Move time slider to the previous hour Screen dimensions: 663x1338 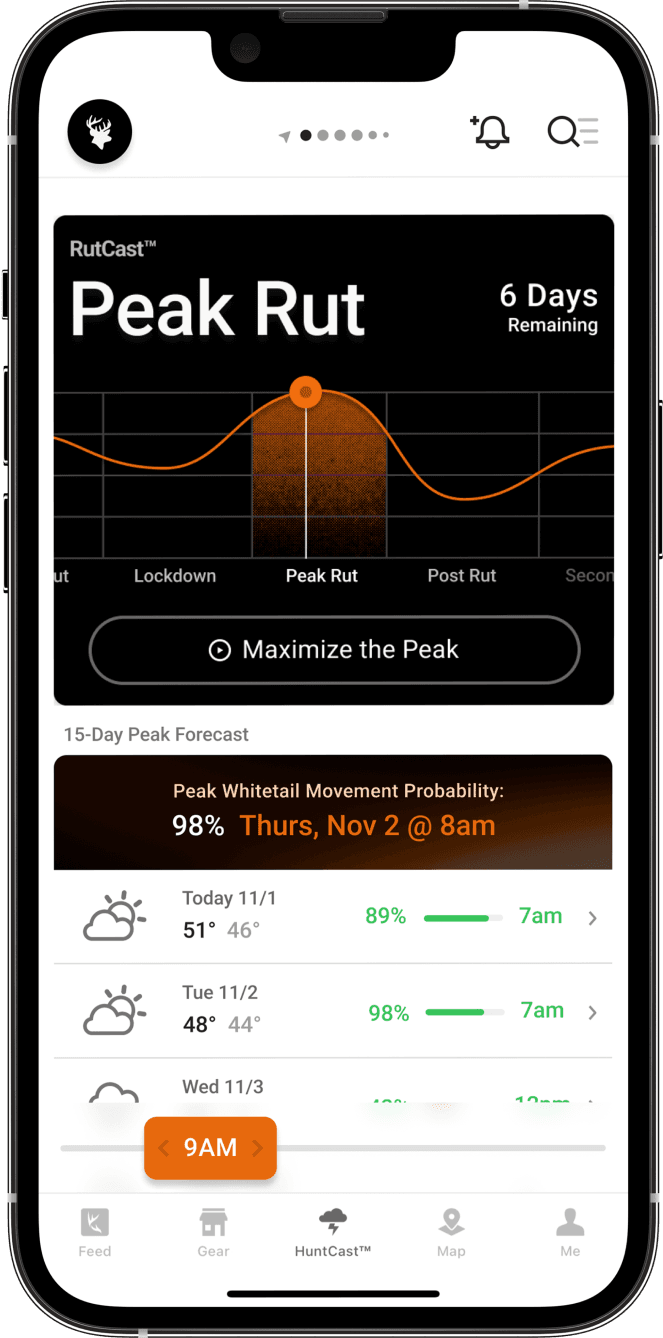[164, 1148]
